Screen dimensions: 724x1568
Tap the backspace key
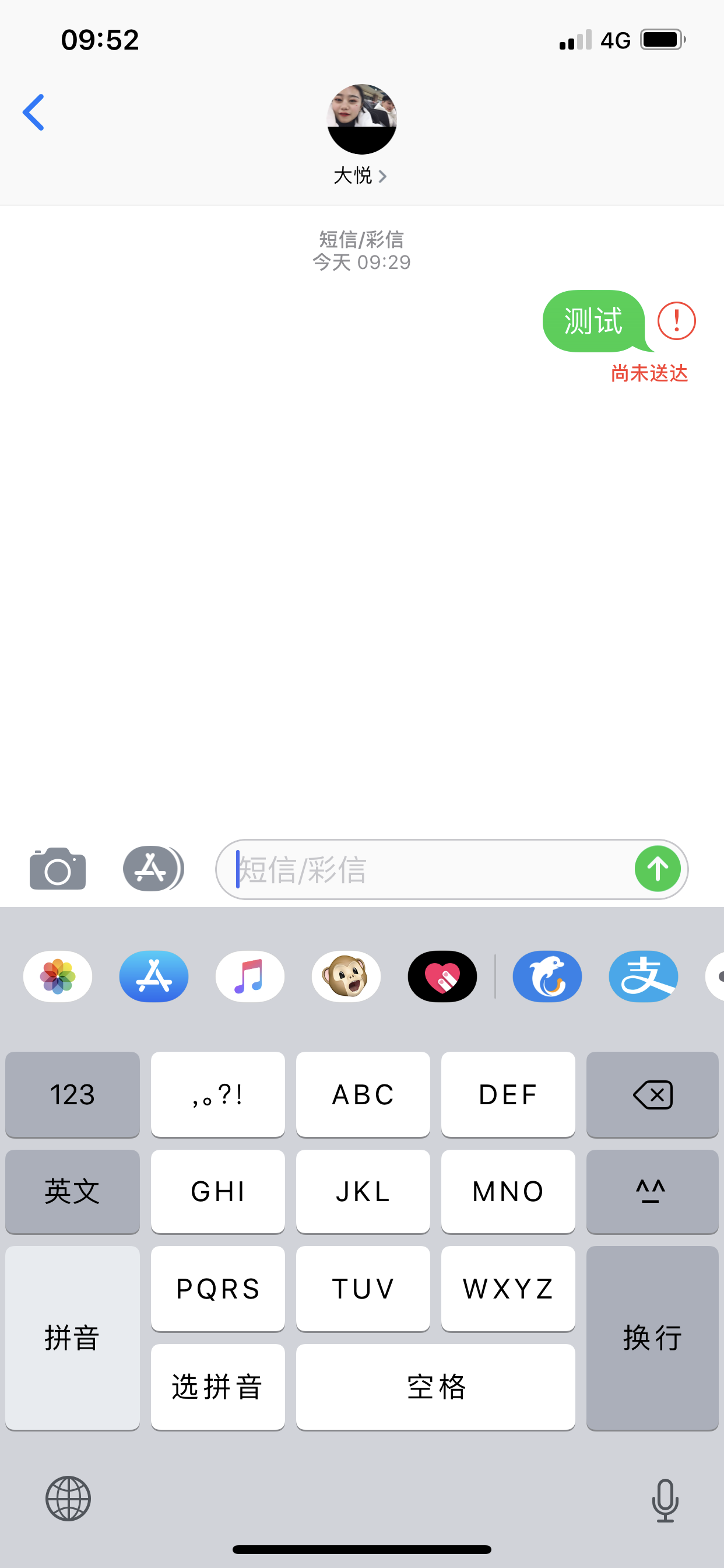click(652, 1094)
